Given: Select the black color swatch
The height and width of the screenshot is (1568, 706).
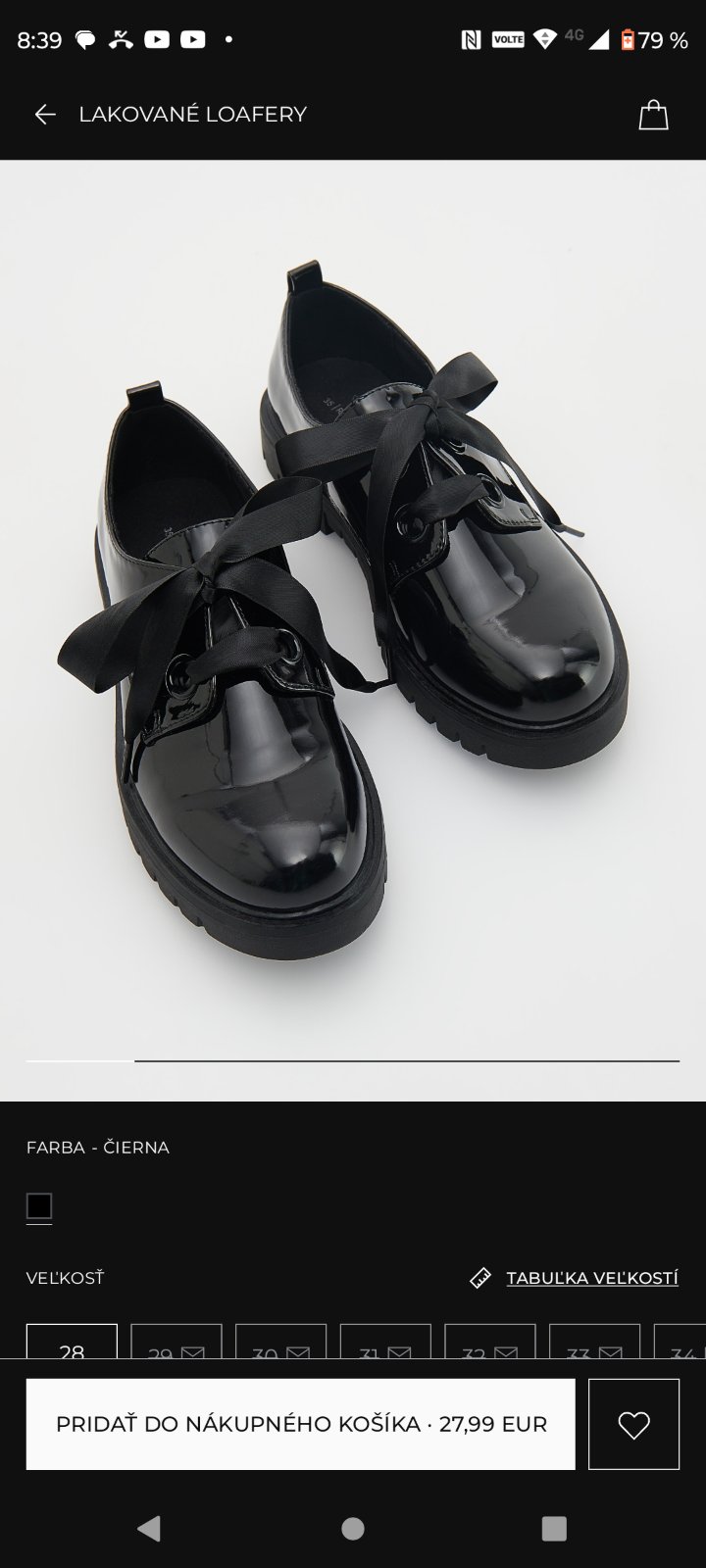Looking at the screenshot, I should (x=39, y=1205).
